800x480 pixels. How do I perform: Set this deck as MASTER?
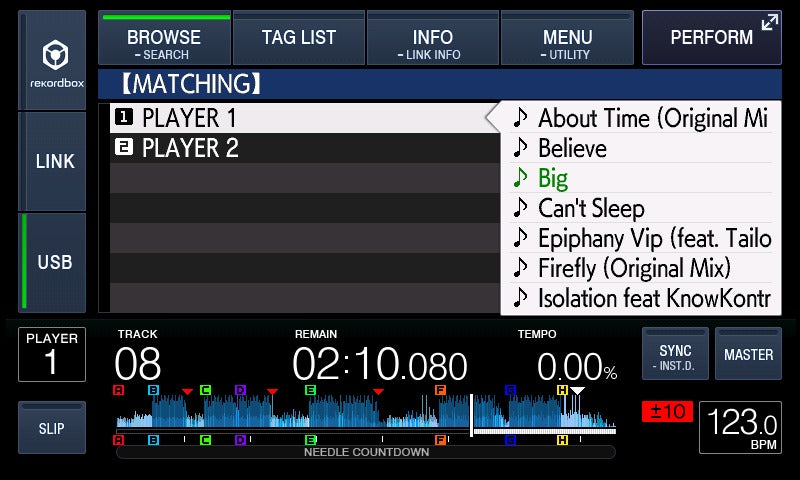tap(748, 355)
